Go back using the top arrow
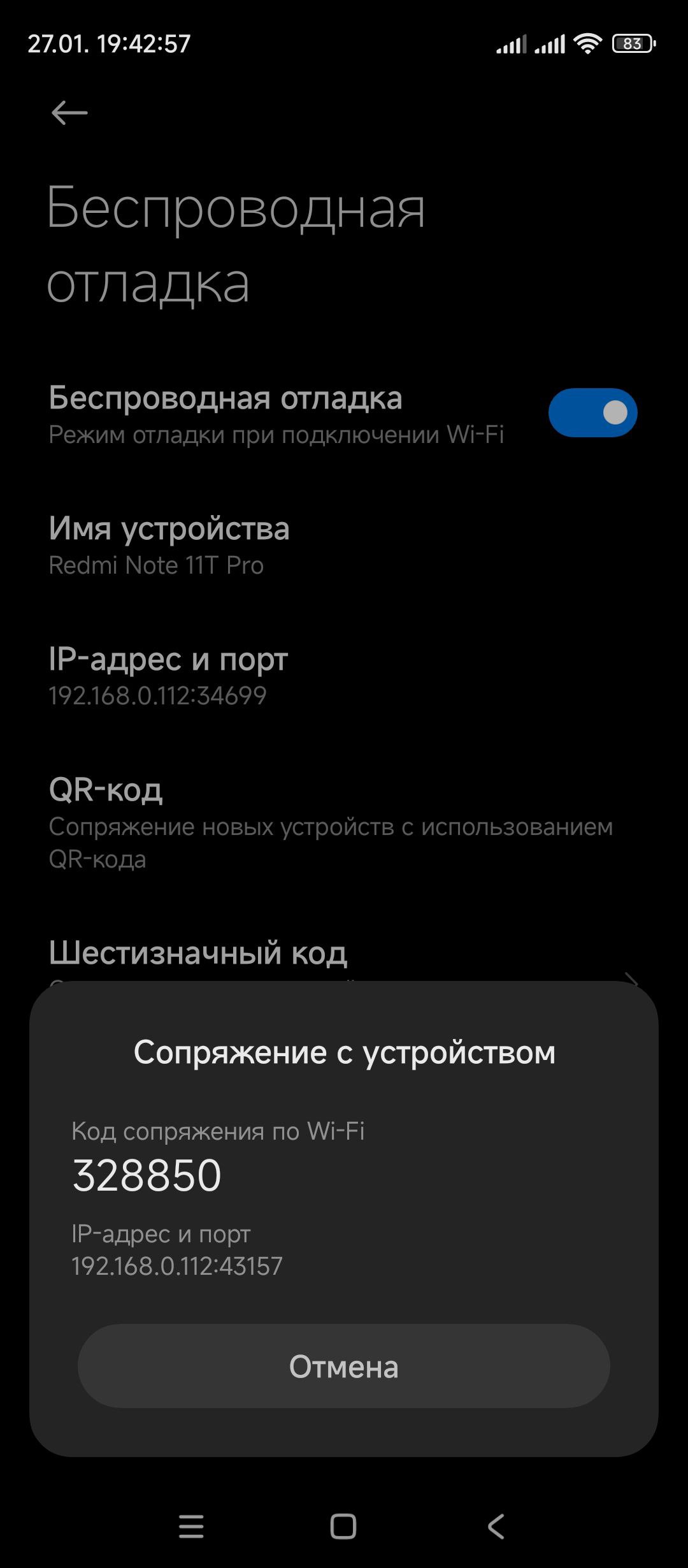 click(x=69, y=113)
